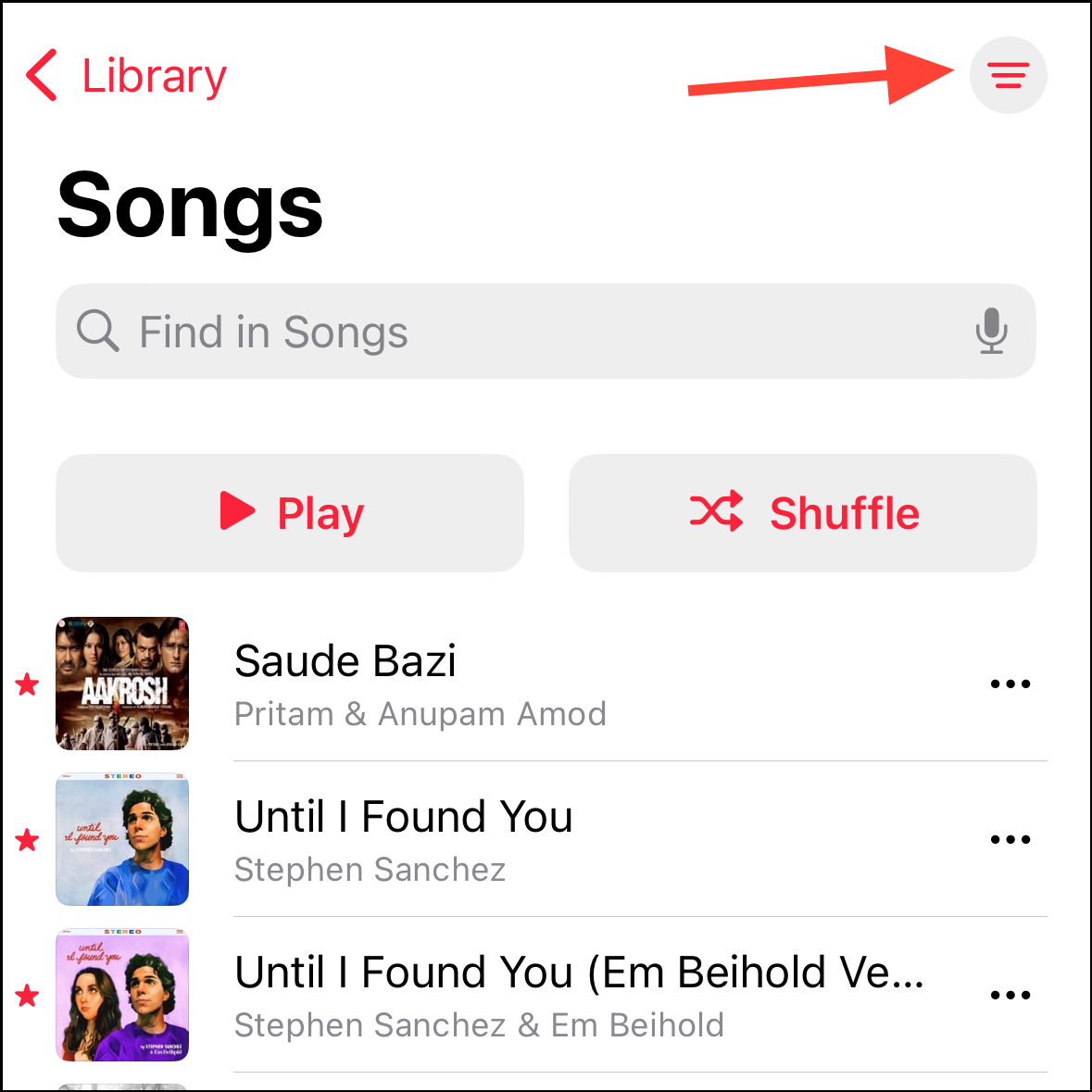Shuffle all songs
This screenshot has width=1092, height=1092.
pos(803,513)
